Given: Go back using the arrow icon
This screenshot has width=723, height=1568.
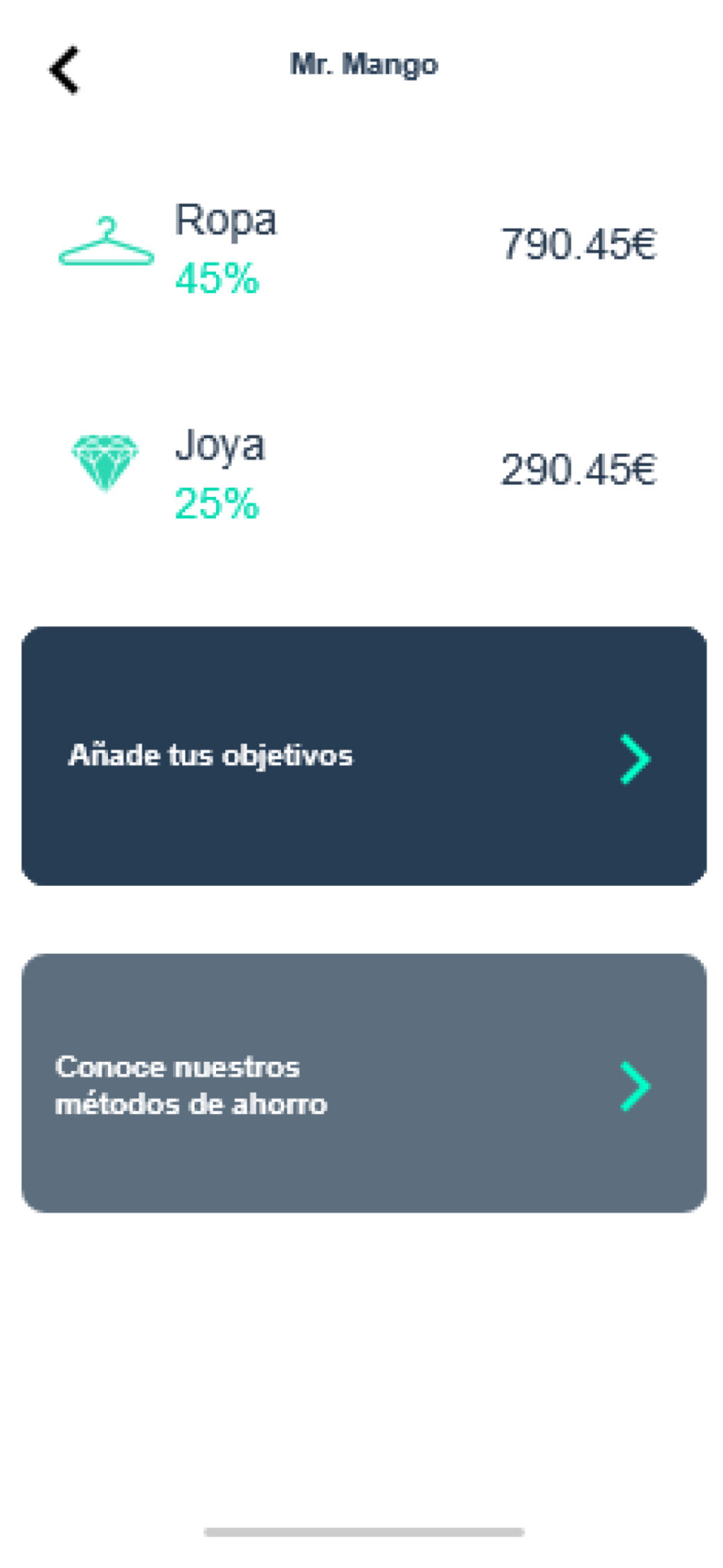Looking at the screenshot, I should click(65, 70).
